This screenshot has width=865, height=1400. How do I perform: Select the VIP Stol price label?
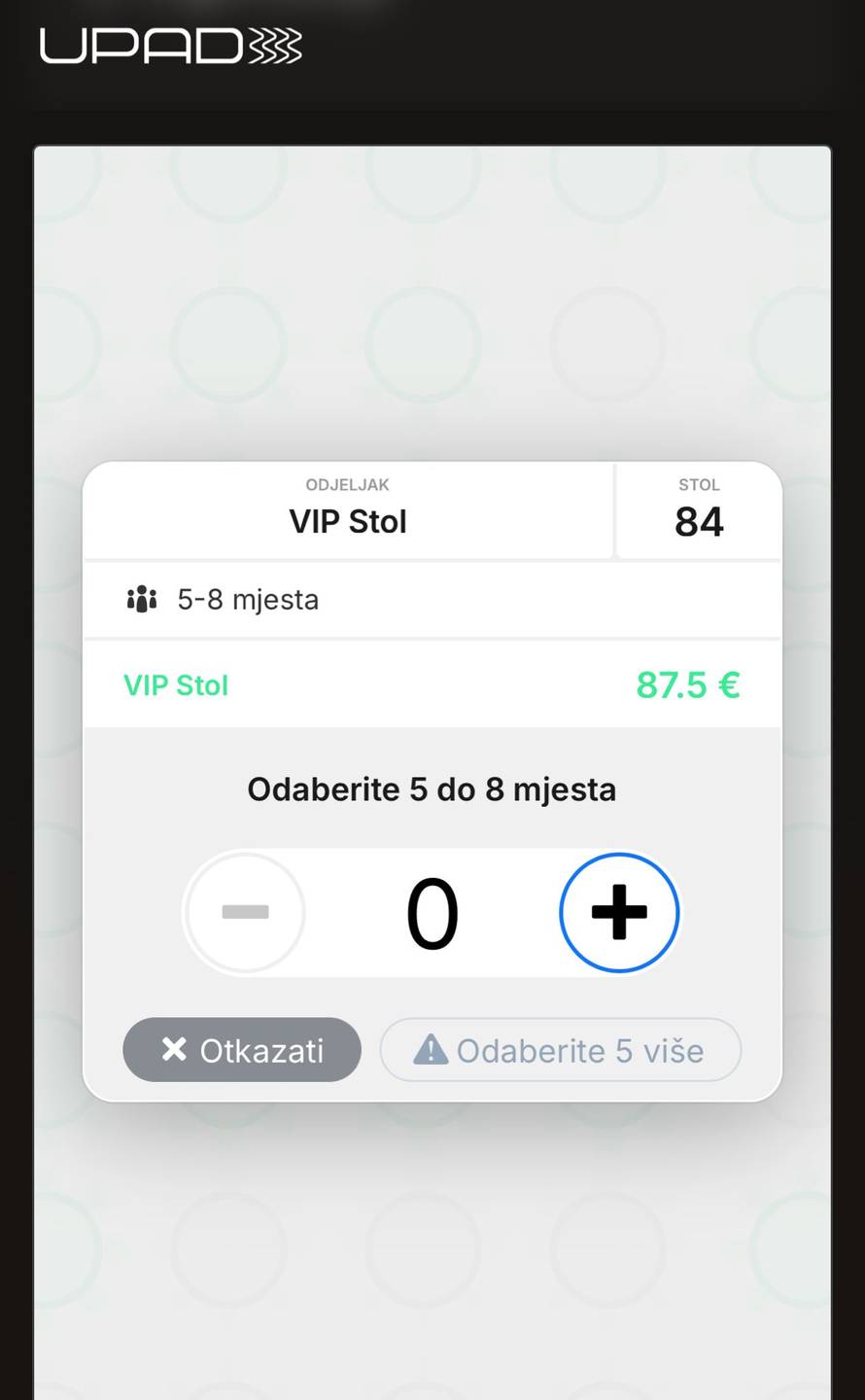(176, 684)
